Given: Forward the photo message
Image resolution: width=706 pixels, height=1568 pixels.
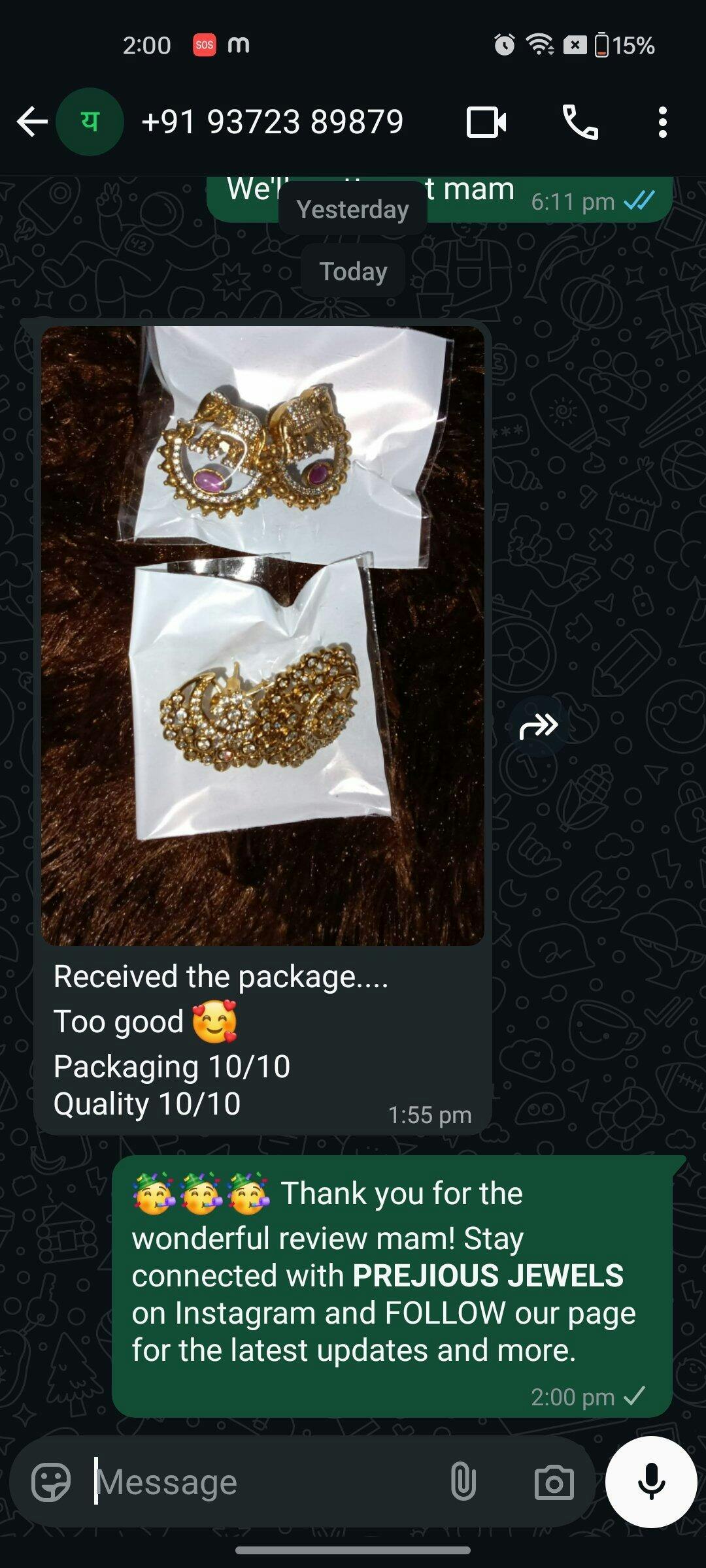Looking at the screenshot, I should 539,726.
